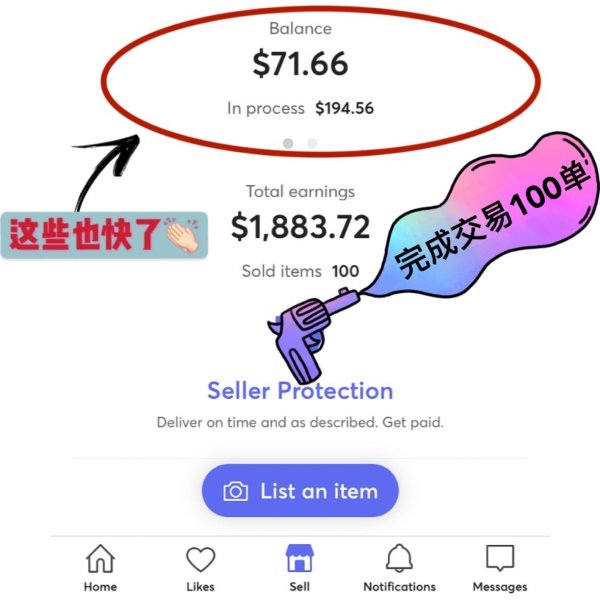Select the Sell tab
Viewport: 600px width, 600px height.
tap(299, 567)
